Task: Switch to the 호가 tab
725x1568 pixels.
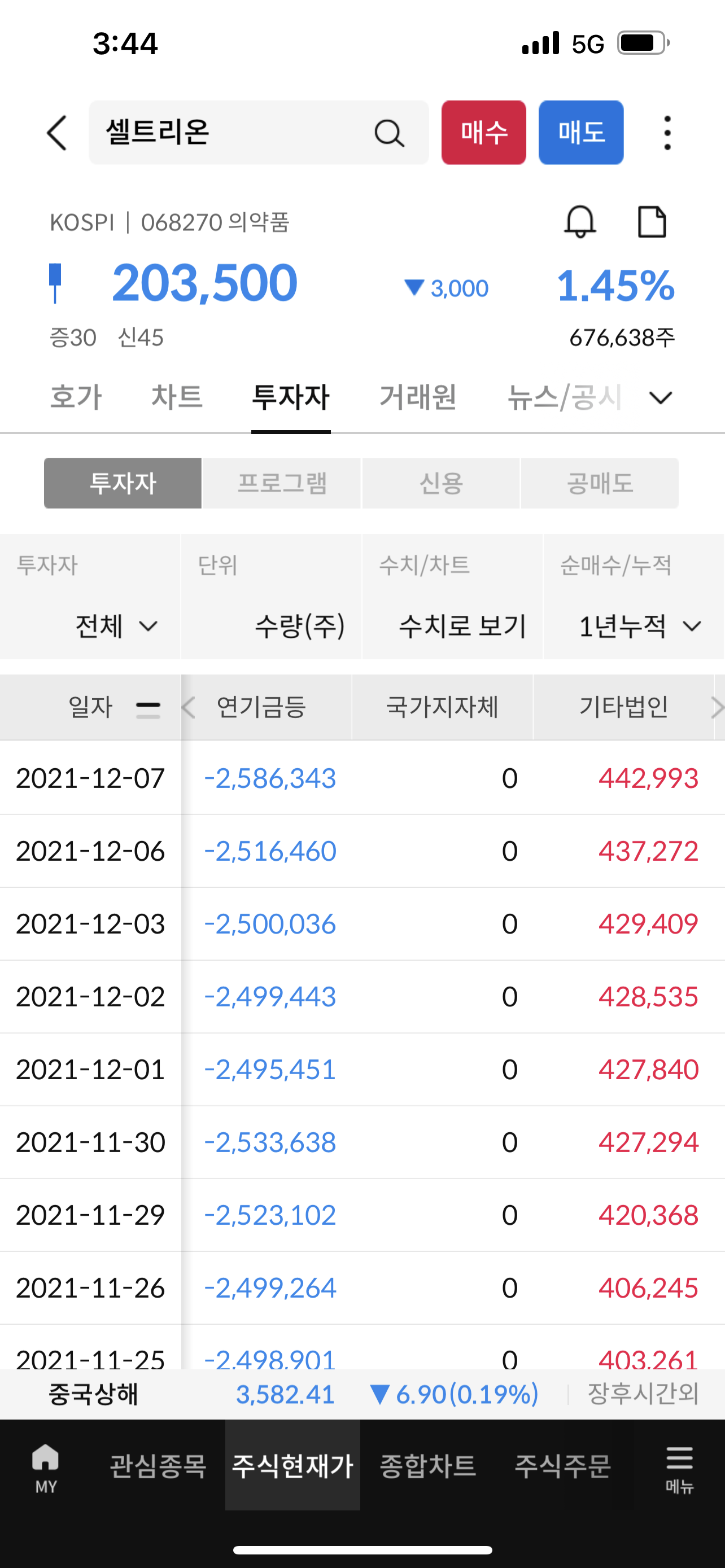Action: pos(76,397)
